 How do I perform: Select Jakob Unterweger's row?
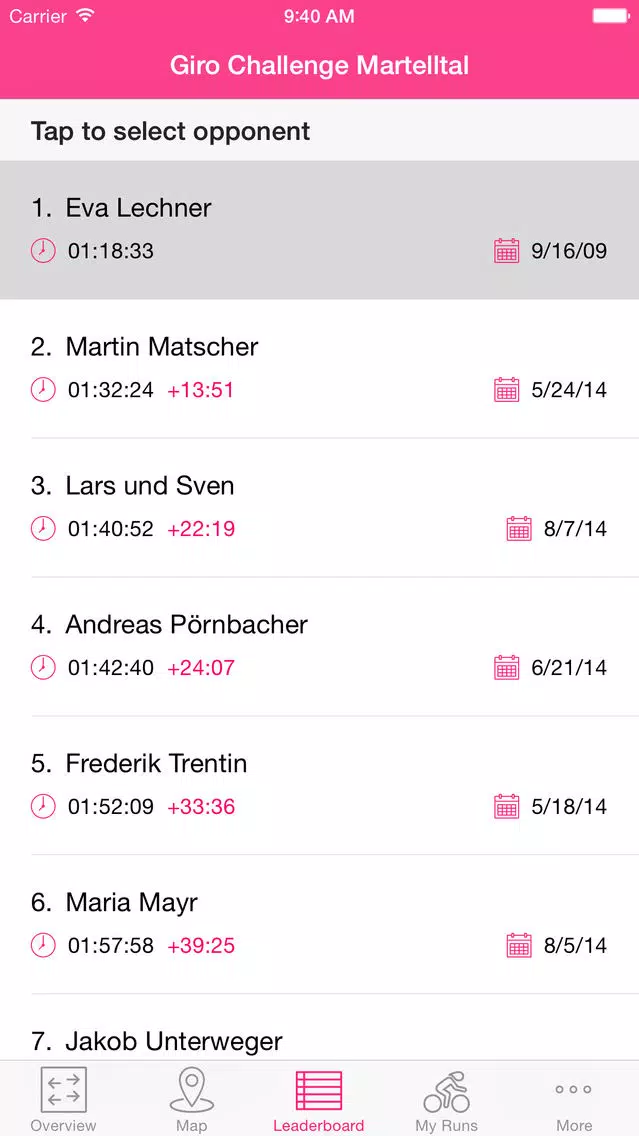click(x=320, y=1028)
